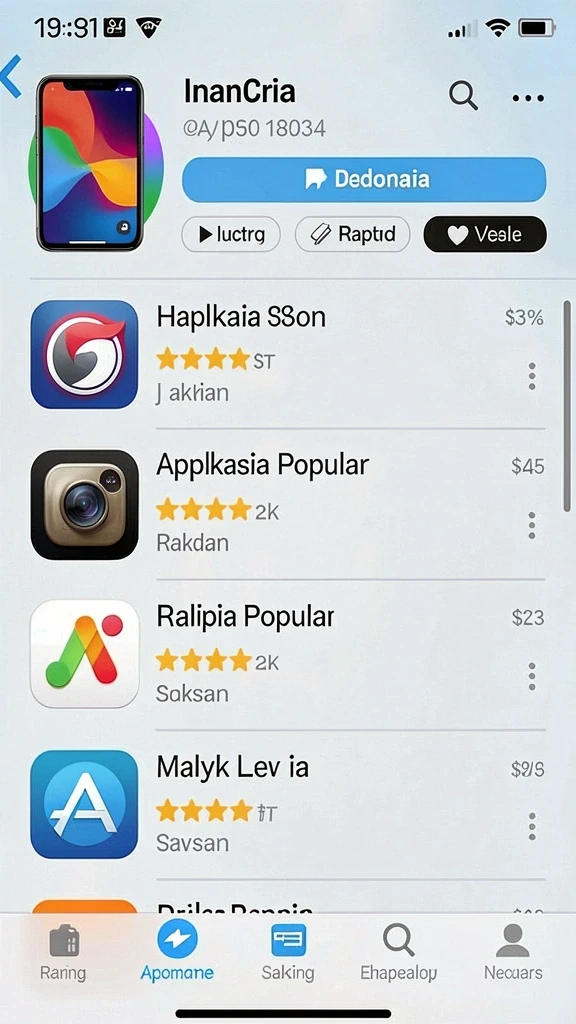Go back with the top-left arrow
The width and height of the screenshot is (576, 1024).
click(x=11, y=76)
